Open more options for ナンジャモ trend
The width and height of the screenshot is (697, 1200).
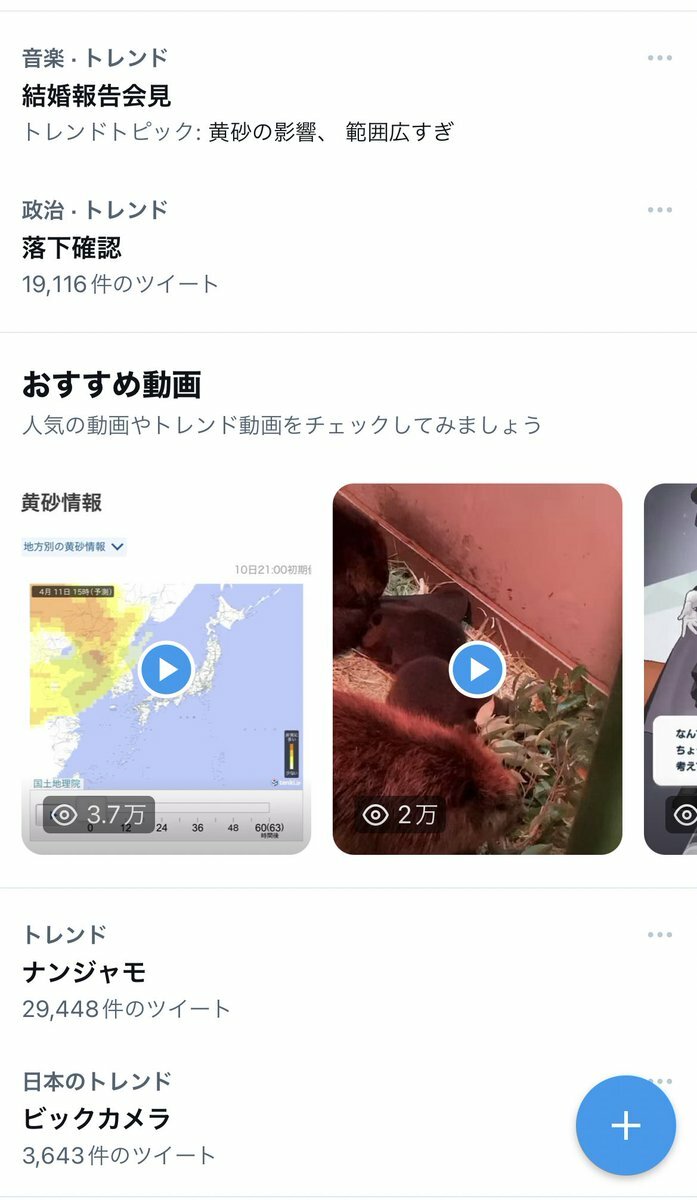tap(659, 935)
